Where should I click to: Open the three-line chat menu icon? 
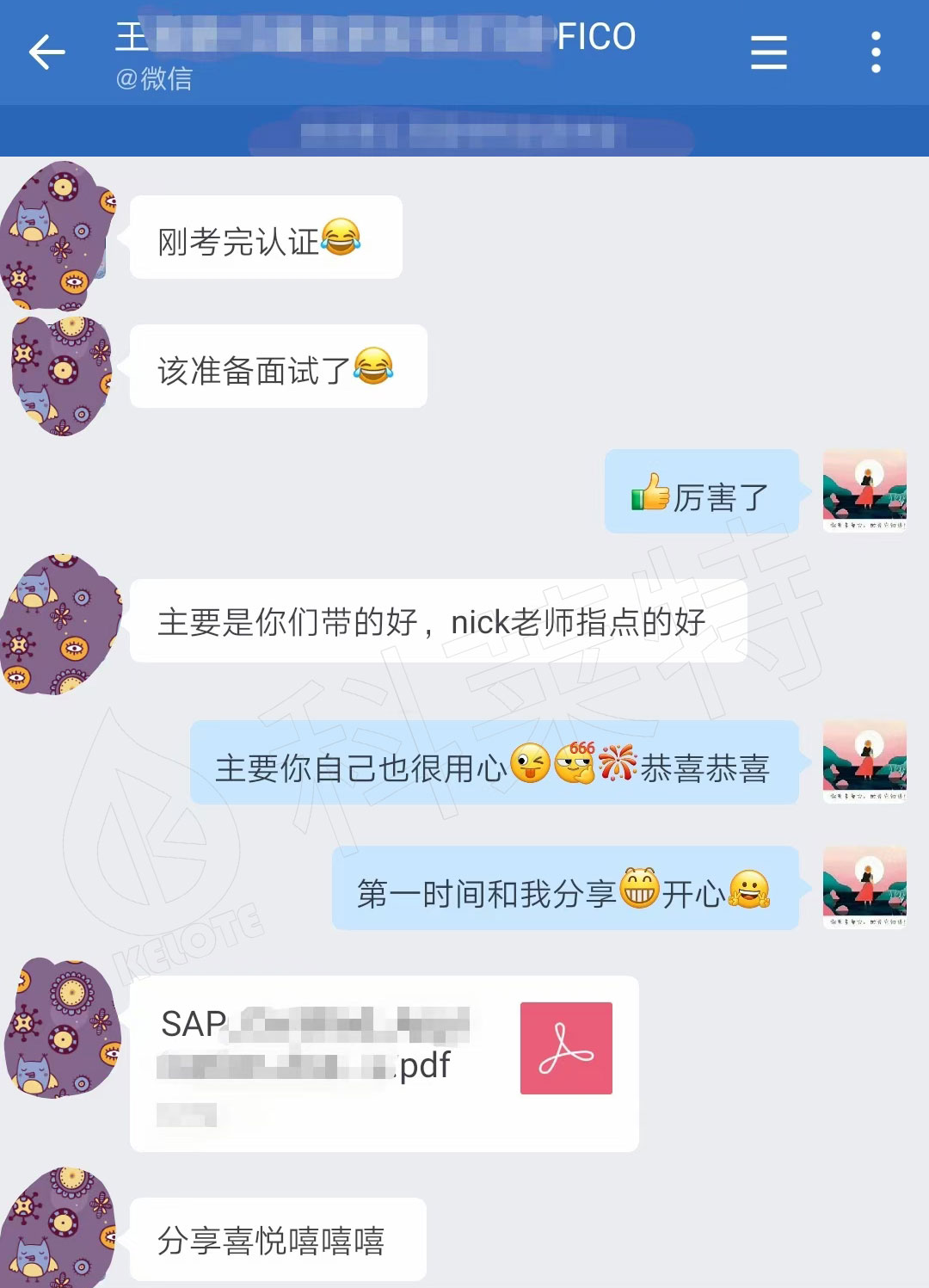click(768, 52)
